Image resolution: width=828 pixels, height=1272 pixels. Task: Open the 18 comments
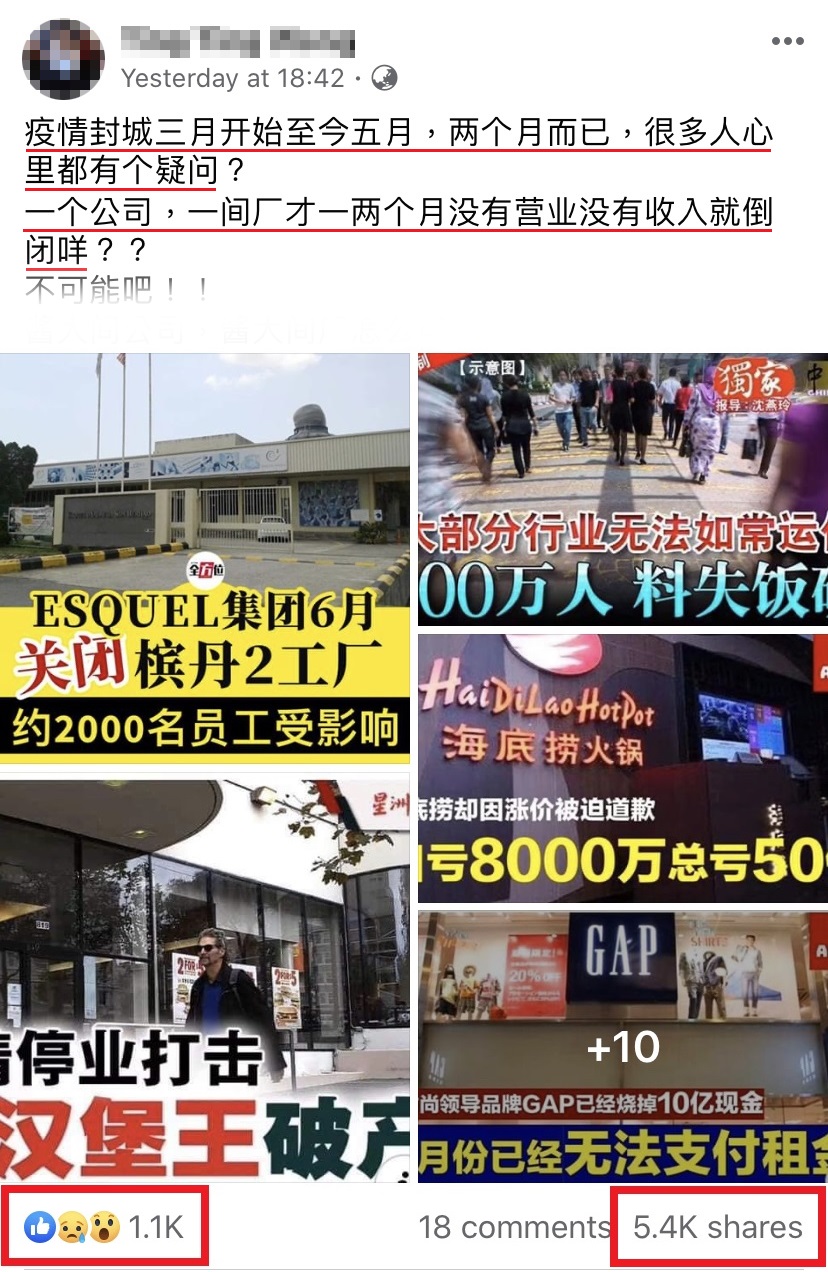coord(514,1227)
